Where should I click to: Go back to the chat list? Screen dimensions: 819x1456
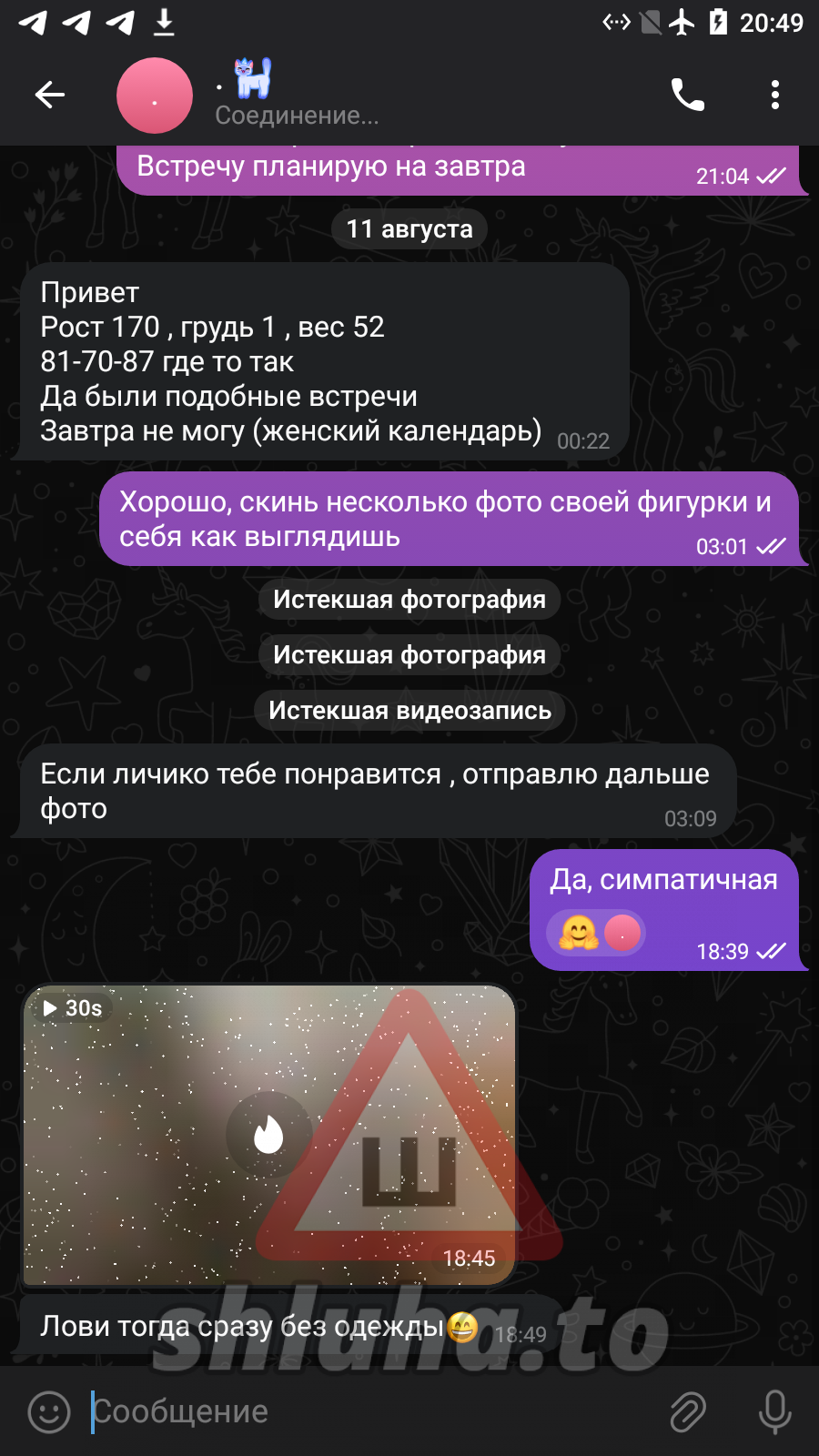50,95
